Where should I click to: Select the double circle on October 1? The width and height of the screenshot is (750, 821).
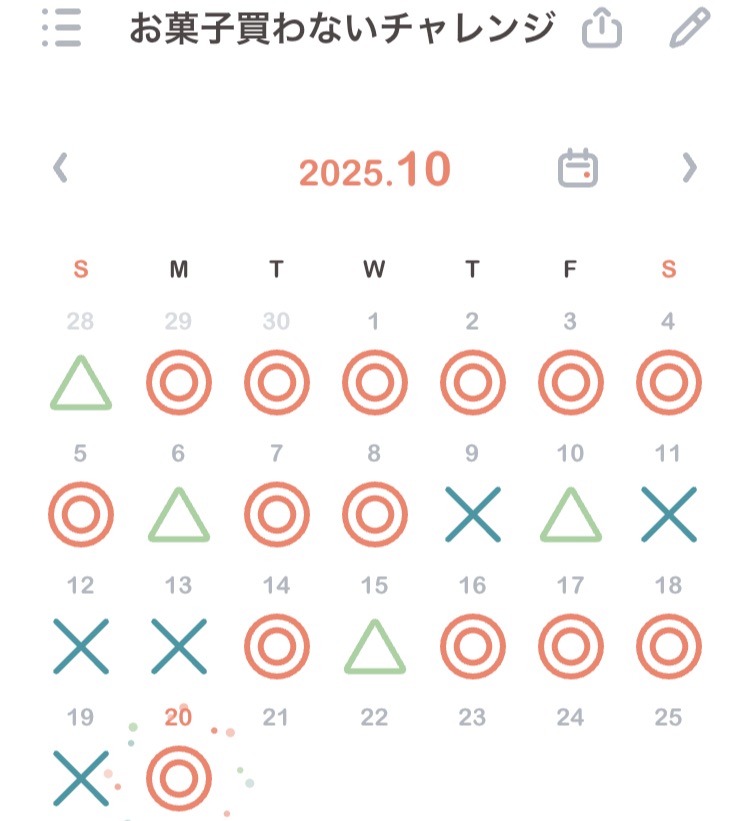(x=374, y=383)
